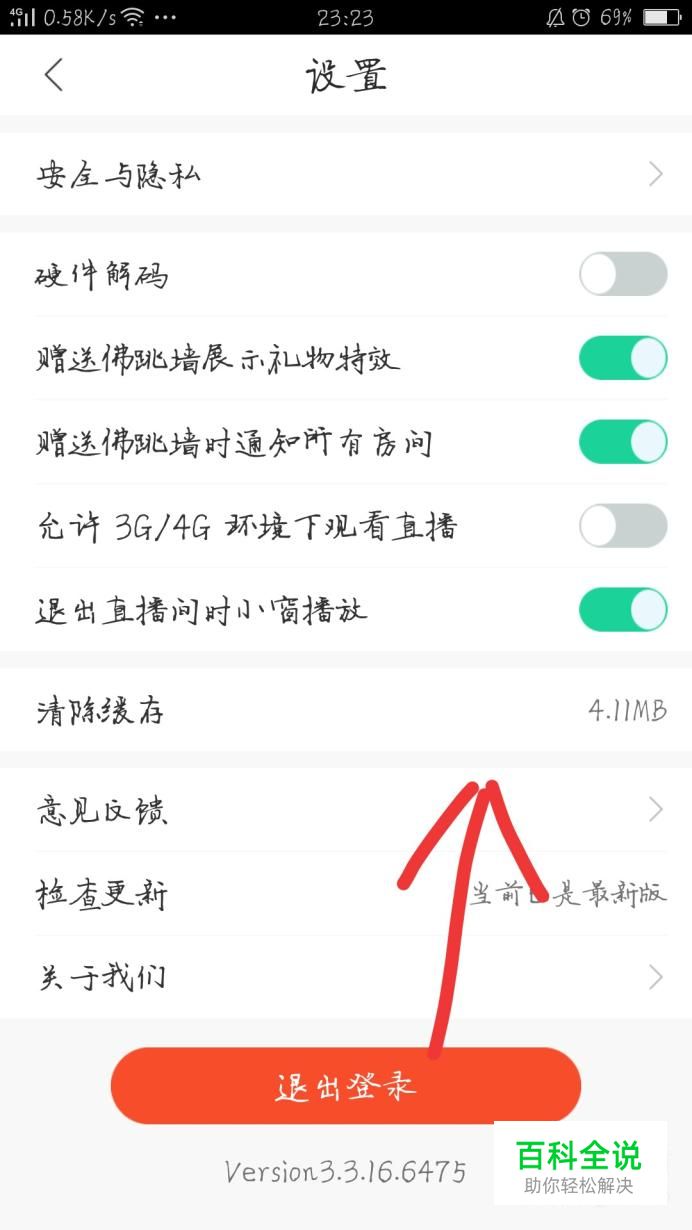Go back using the top-left arrow
The width and height of the screenshot is (692, 1230).
coord(54,75)
